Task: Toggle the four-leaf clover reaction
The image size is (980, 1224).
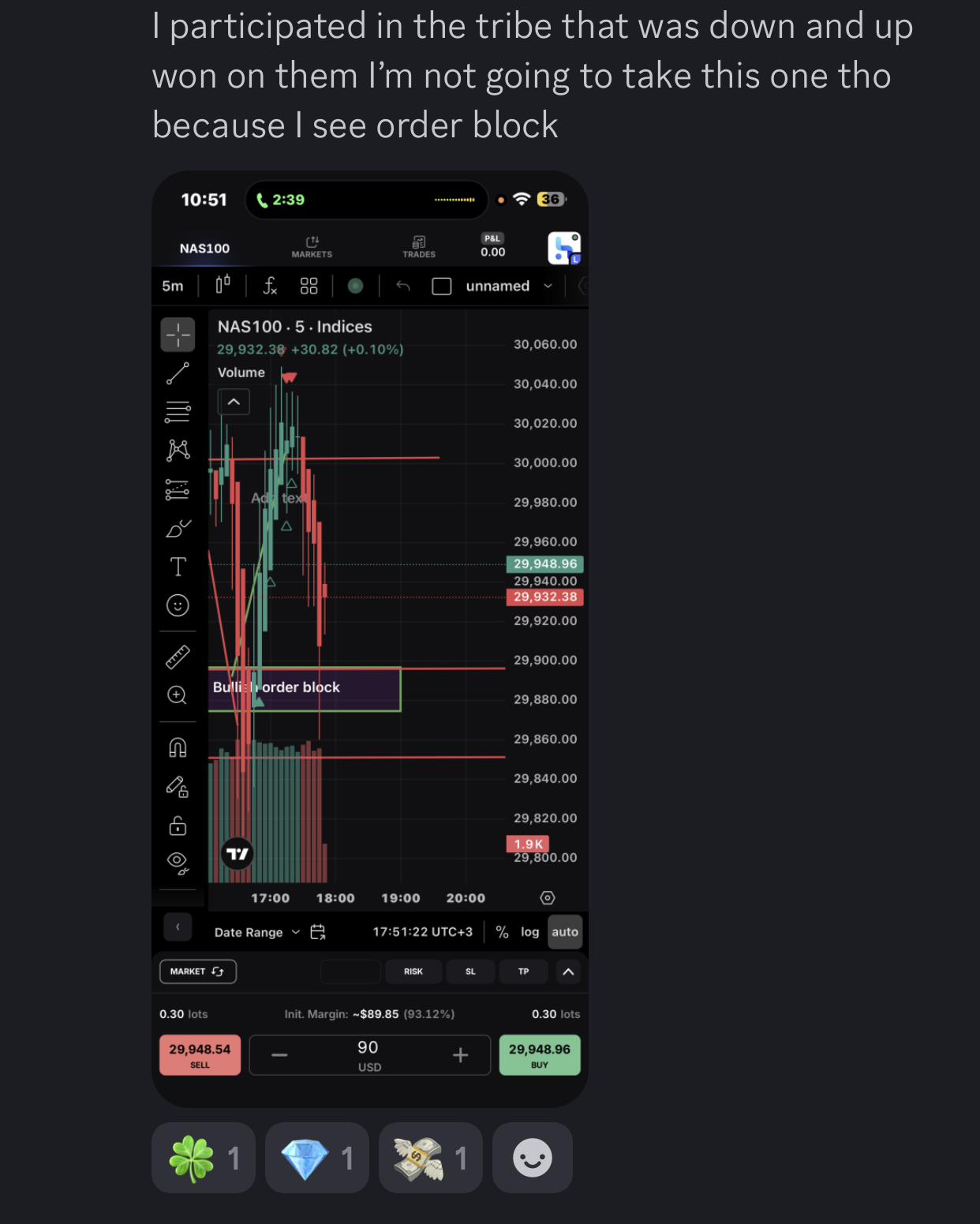Action: point(204,1158)
